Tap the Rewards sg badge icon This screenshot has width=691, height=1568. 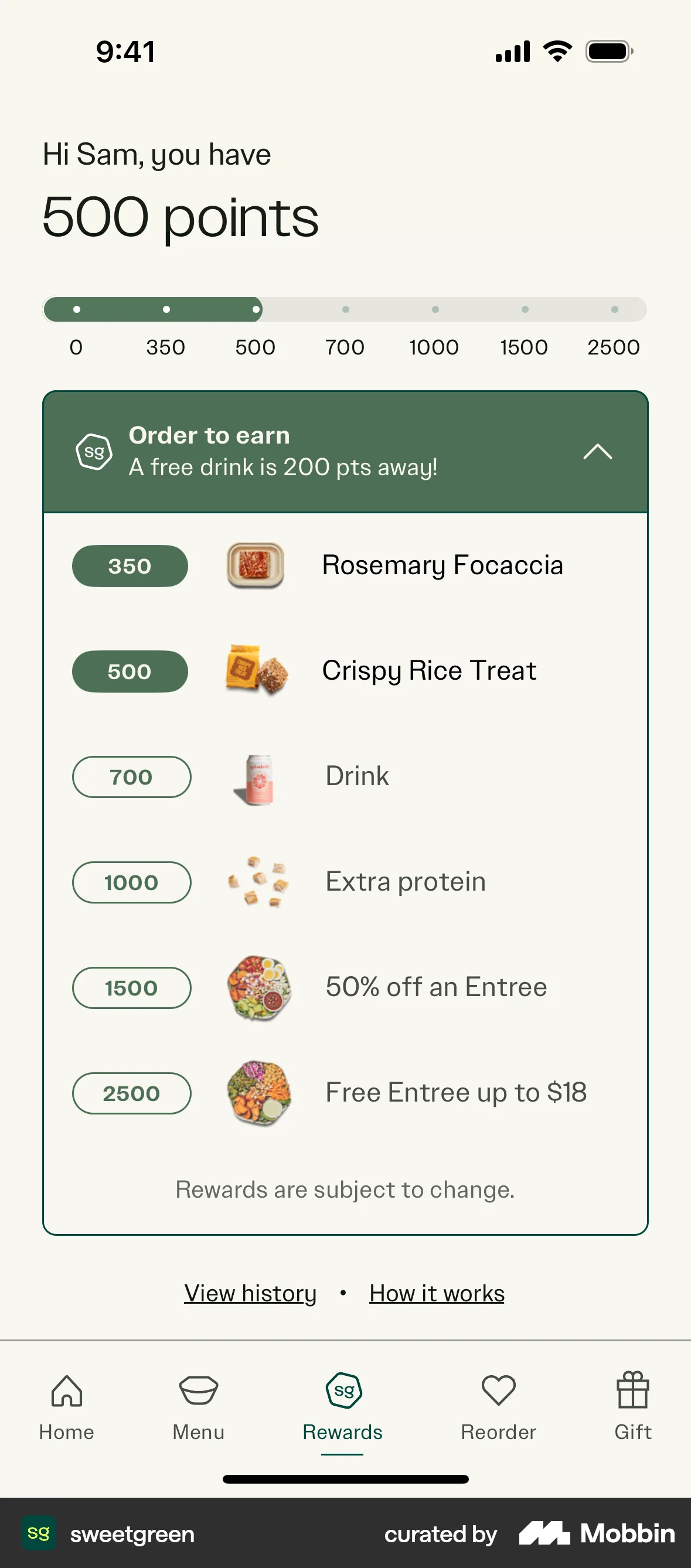343,1392
